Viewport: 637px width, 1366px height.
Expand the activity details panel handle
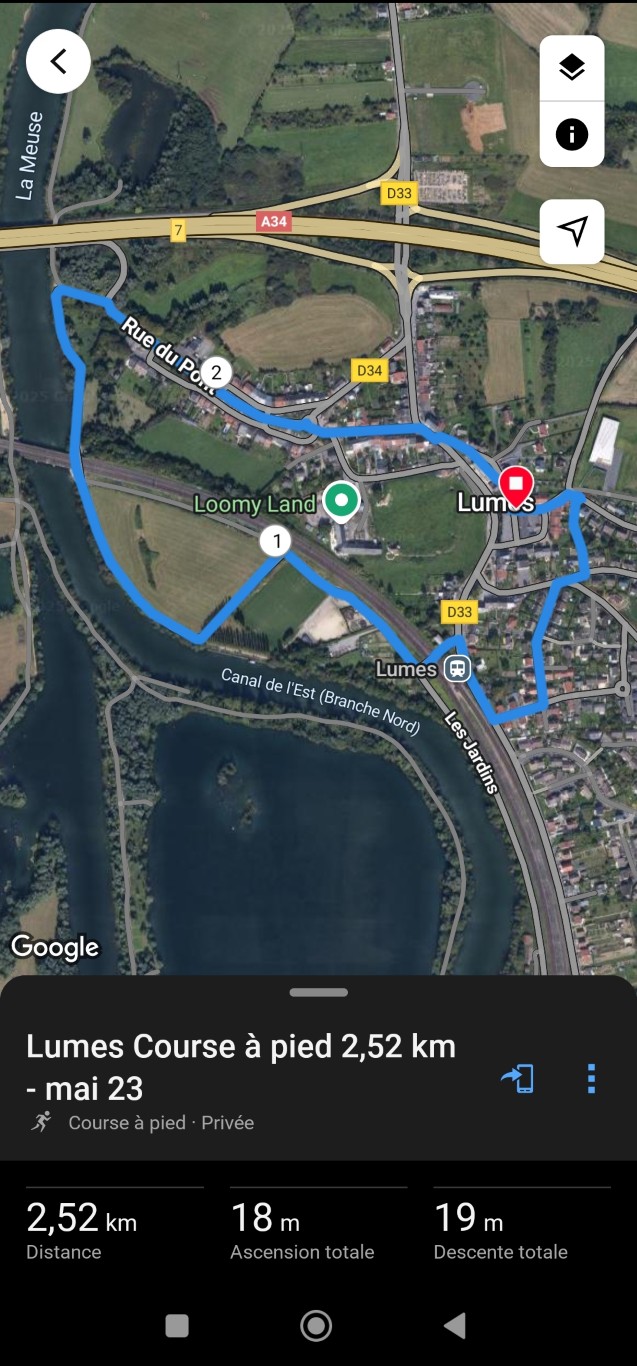[319, 992]
